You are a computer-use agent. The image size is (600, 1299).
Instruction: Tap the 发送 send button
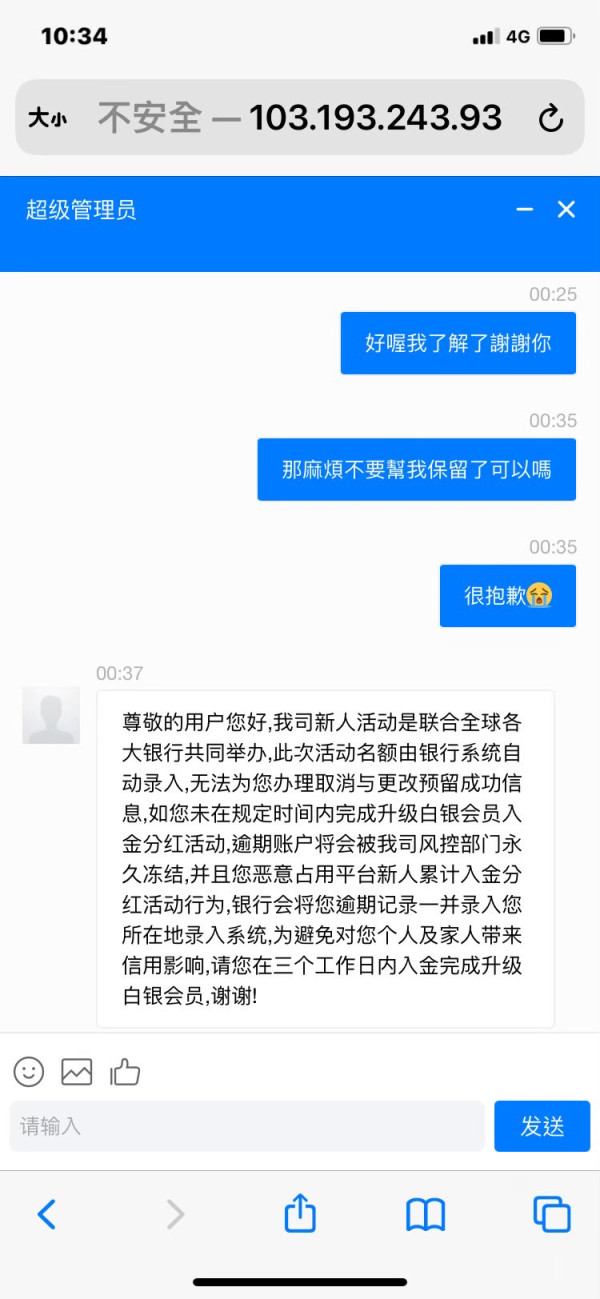[542, 1126]
